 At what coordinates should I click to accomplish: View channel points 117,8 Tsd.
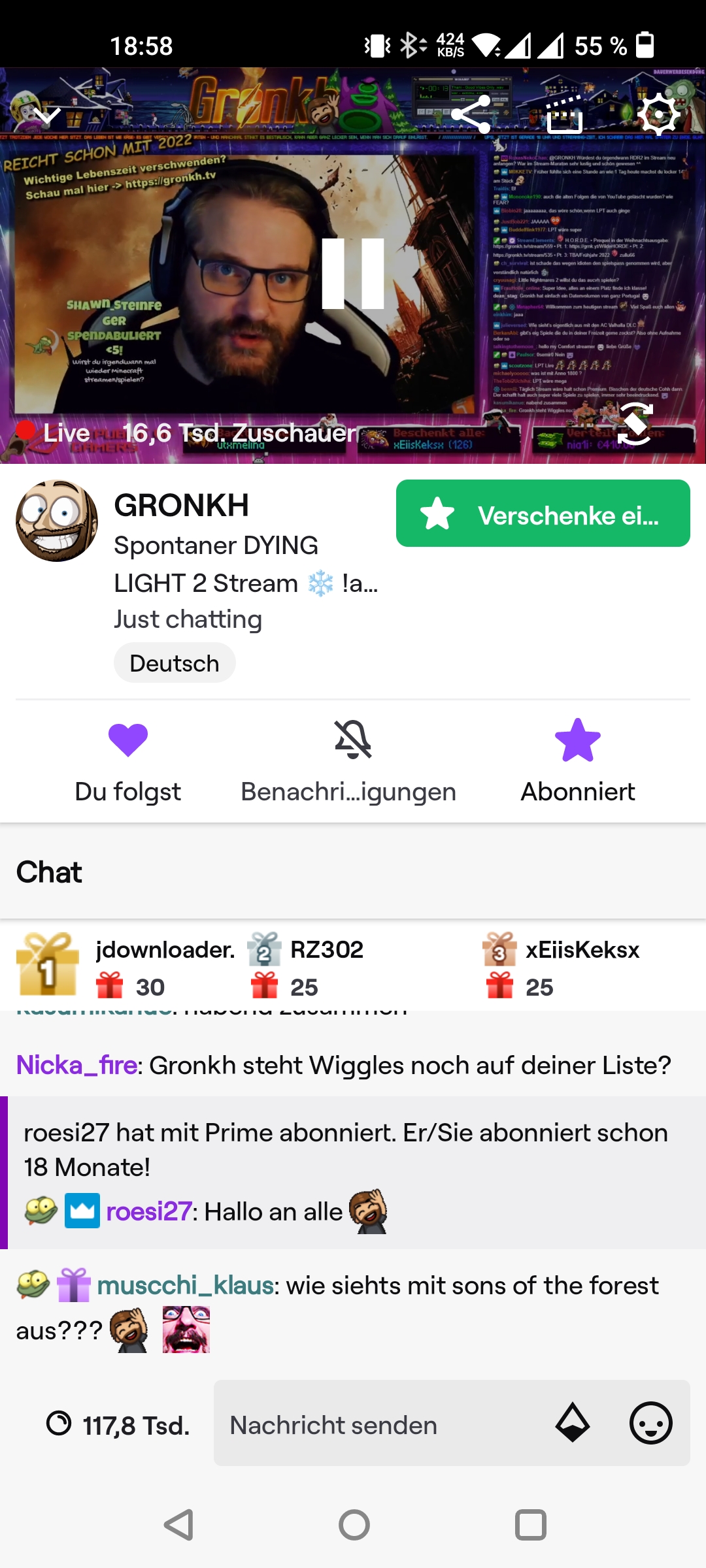click(118, 1425)
